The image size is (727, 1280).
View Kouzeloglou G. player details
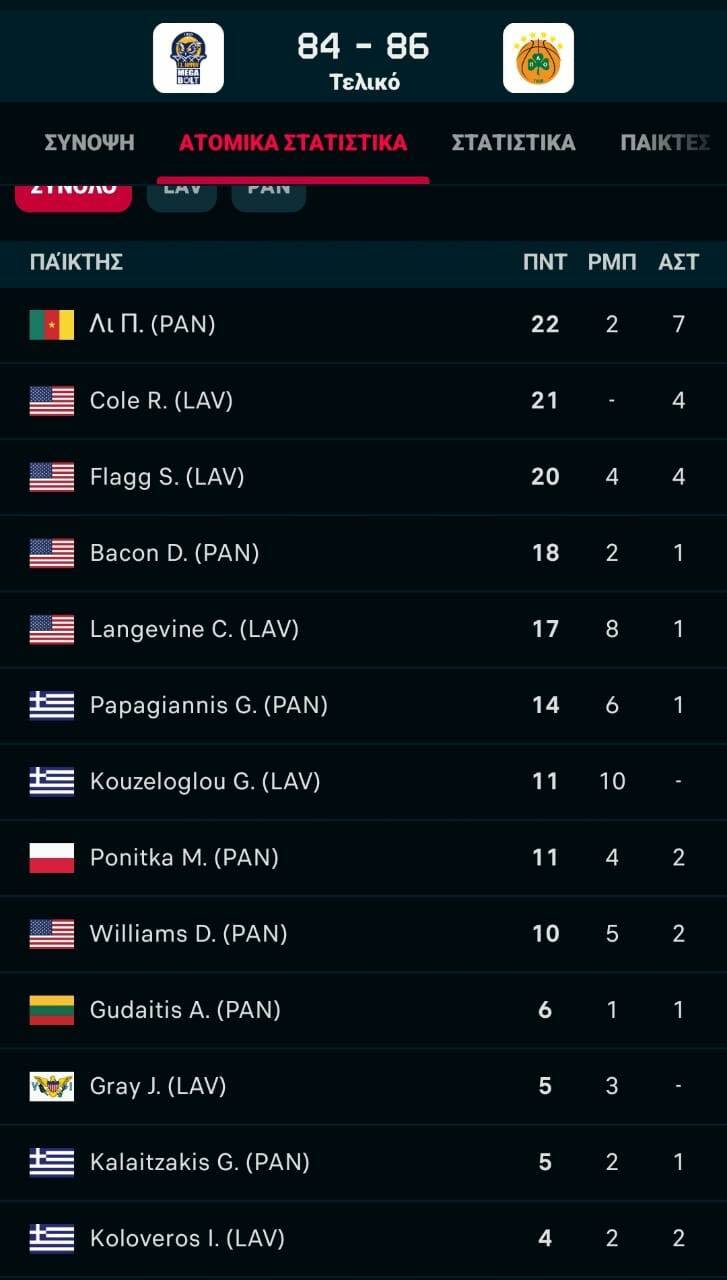tap(363, 781)
